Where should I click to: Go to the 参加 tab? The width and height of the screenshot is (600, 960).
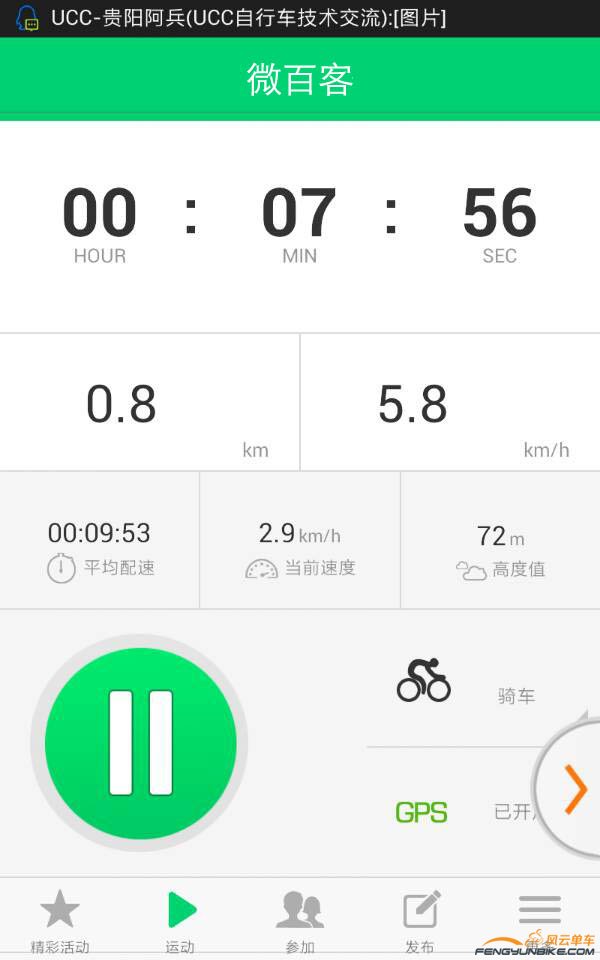(300, 922)
